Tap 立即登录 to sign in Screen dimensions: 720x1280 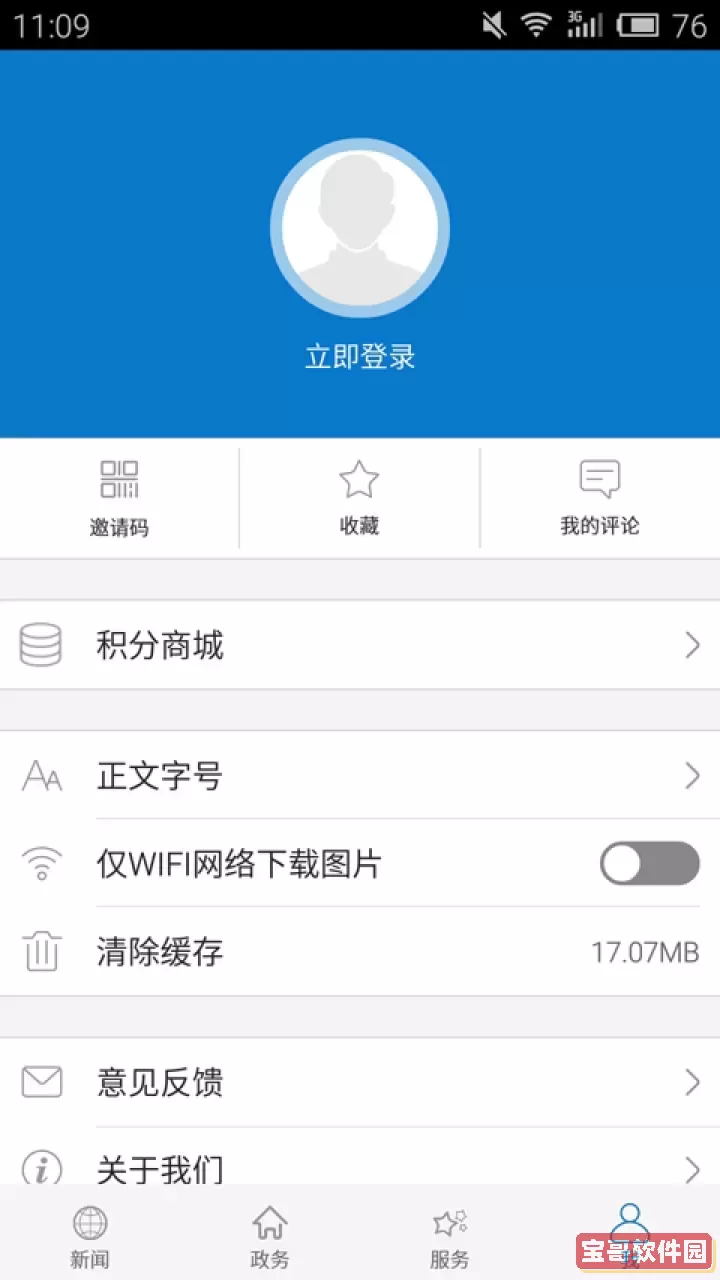coord(359,356)
